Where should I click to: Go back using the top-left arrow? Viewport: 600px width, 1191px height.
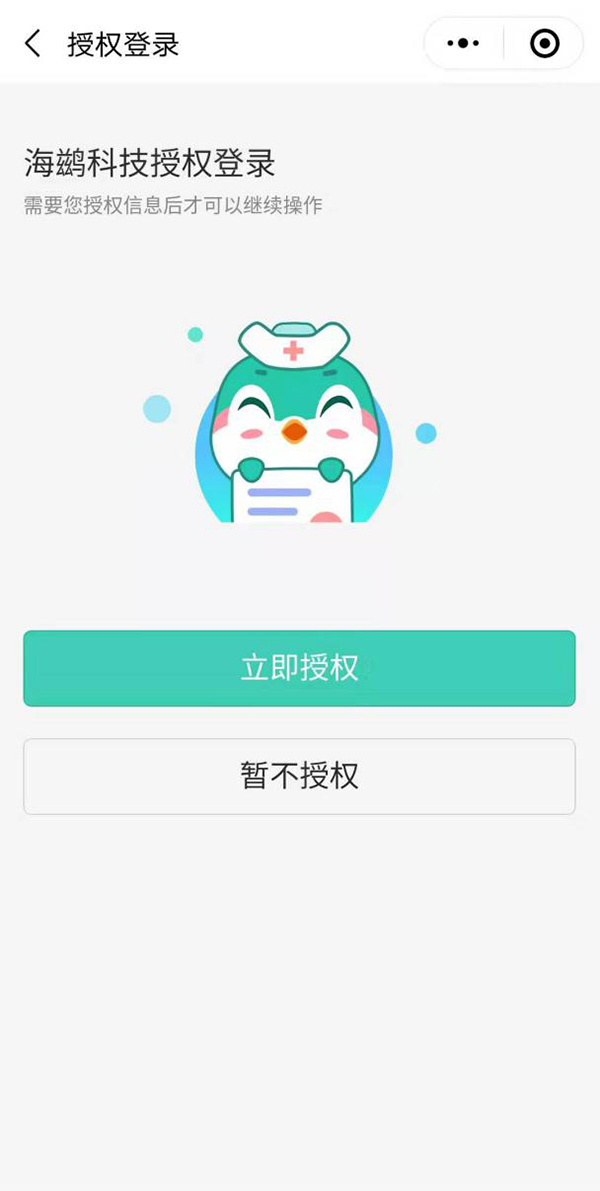[33, 44]
